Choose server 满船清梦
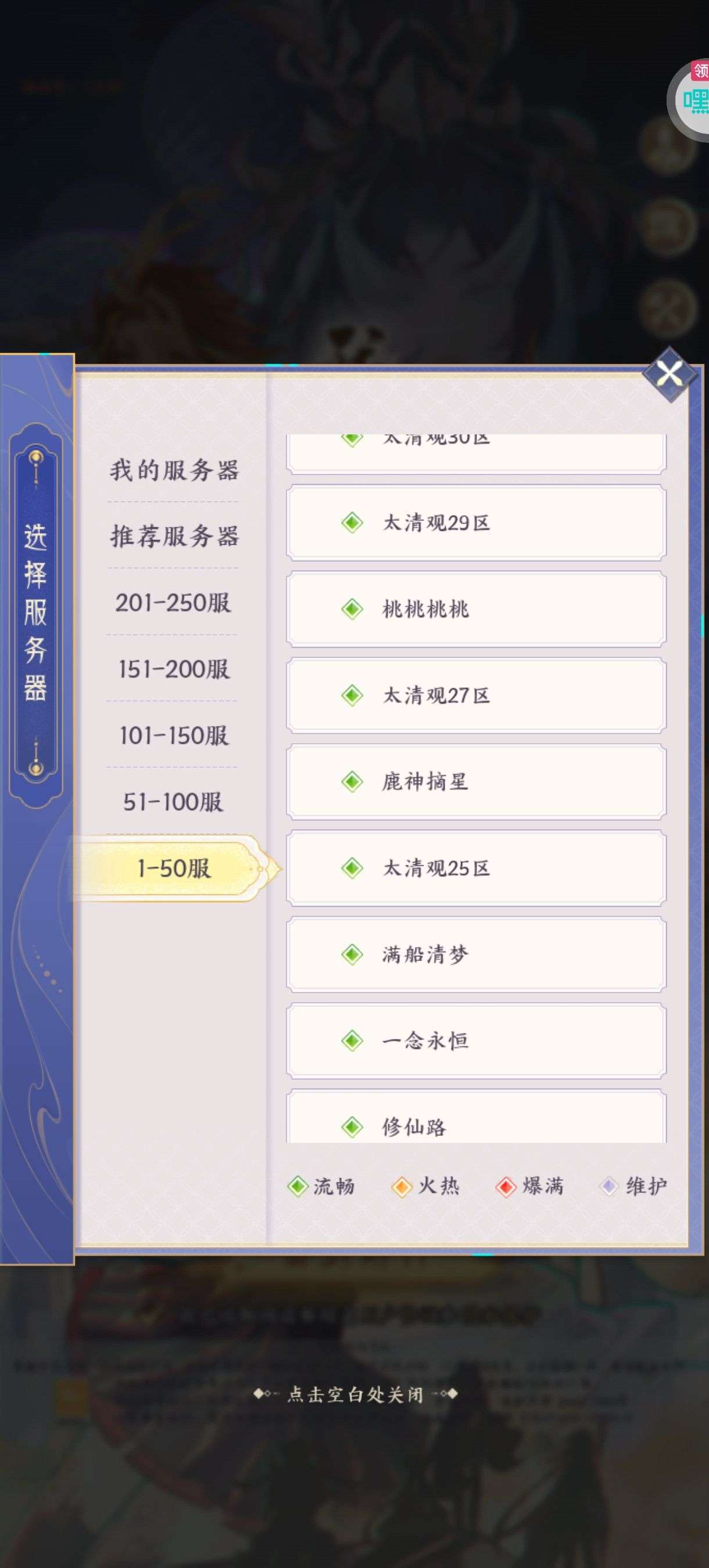 click(477, 954)
